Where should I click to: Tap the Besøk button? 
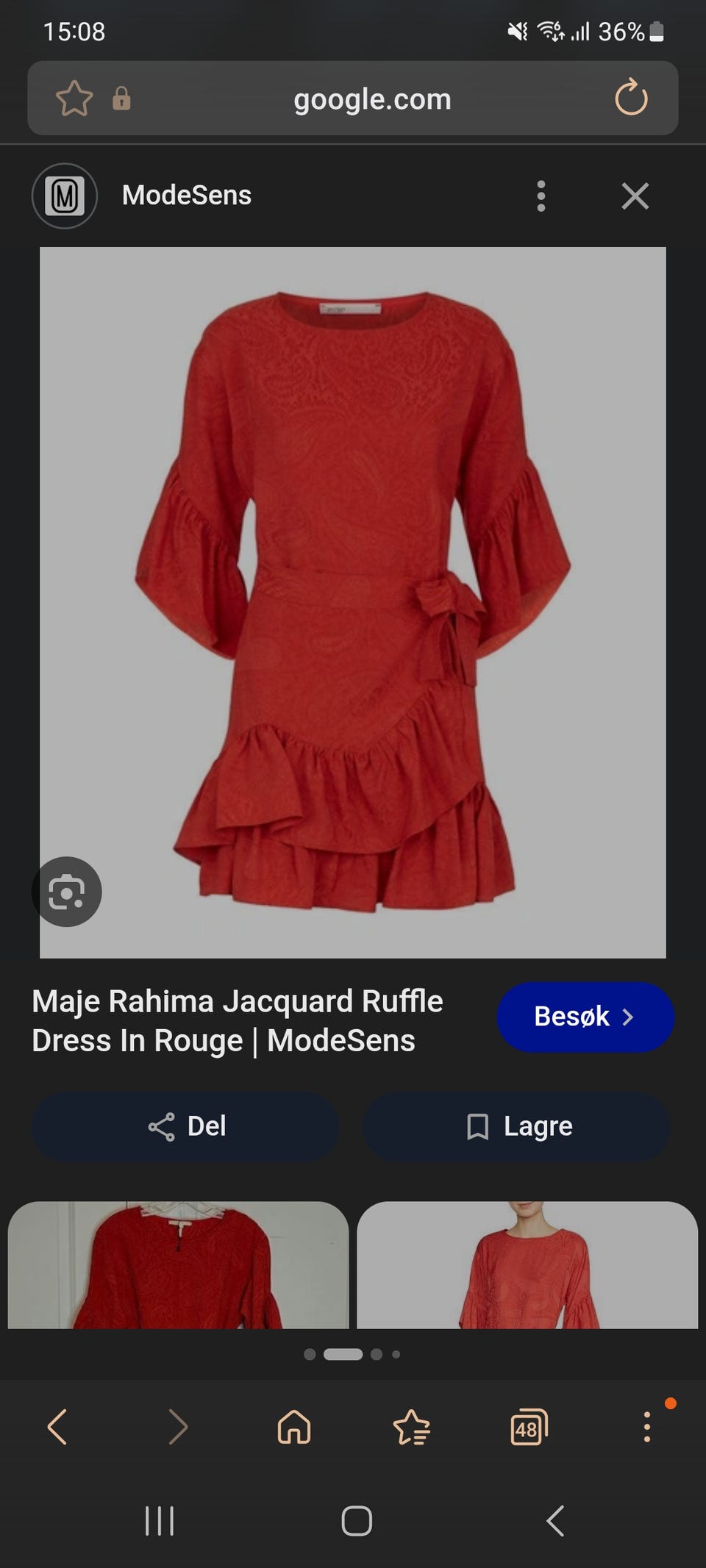pyautogui.click(x=585, y=1017)
